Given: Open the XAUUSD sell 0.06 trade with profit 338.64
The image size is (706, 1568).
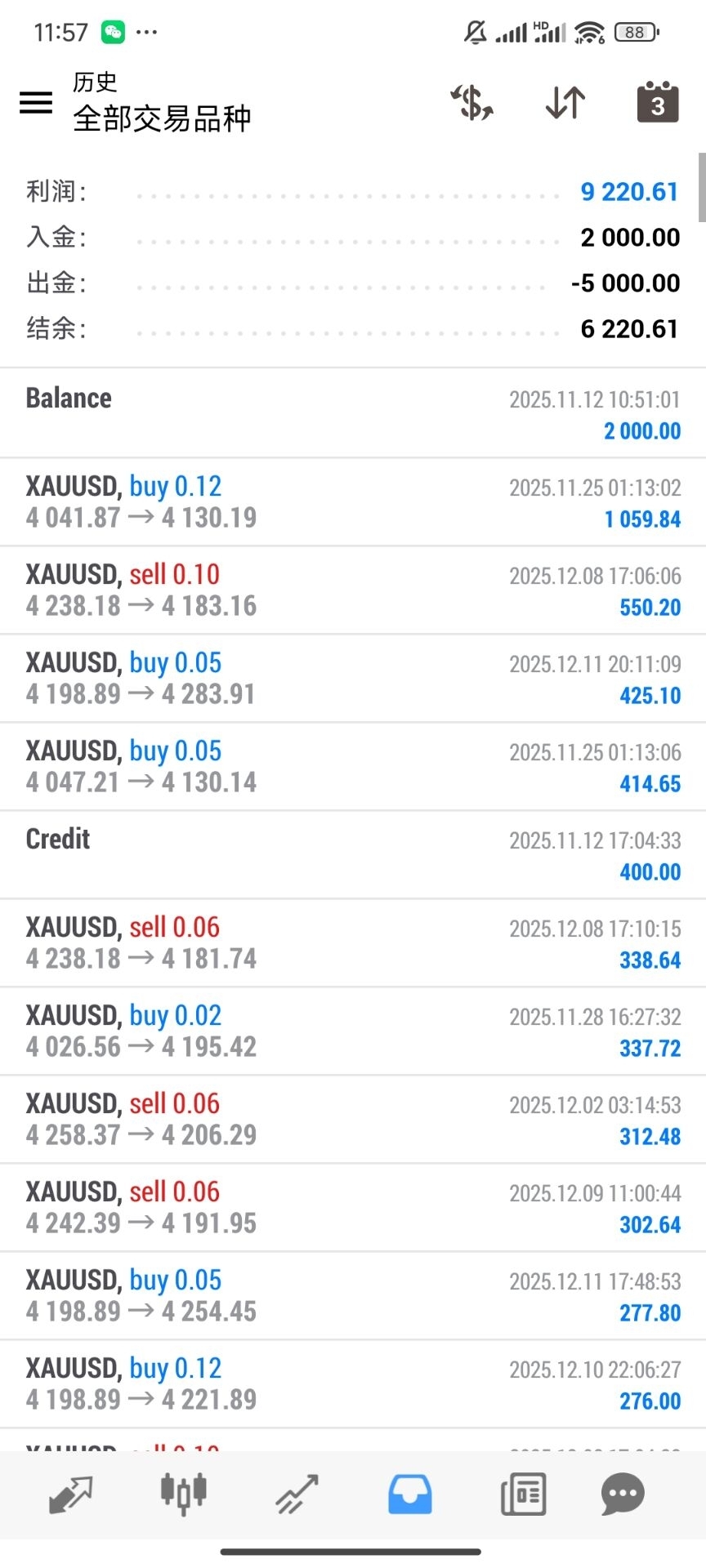Looking at the screenshot, I should [x=353, y=943].
